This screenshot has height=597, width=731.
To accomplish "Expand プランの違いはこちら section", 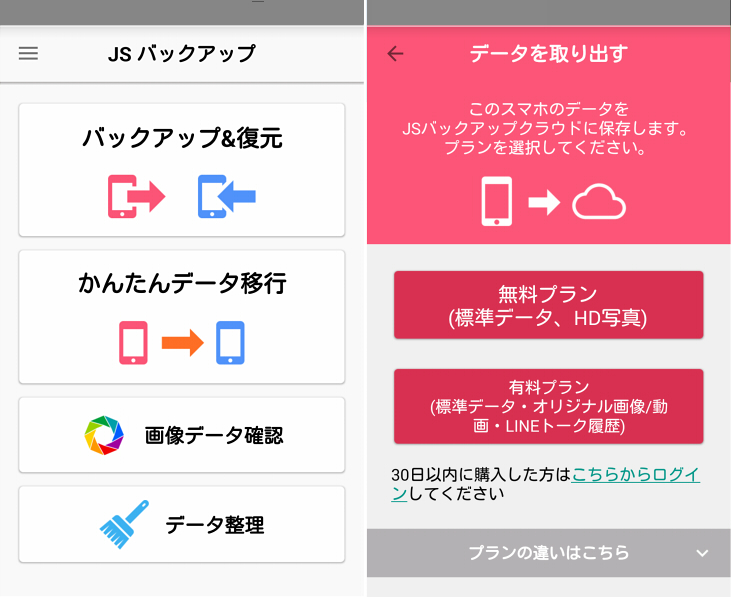I will 548,552.
